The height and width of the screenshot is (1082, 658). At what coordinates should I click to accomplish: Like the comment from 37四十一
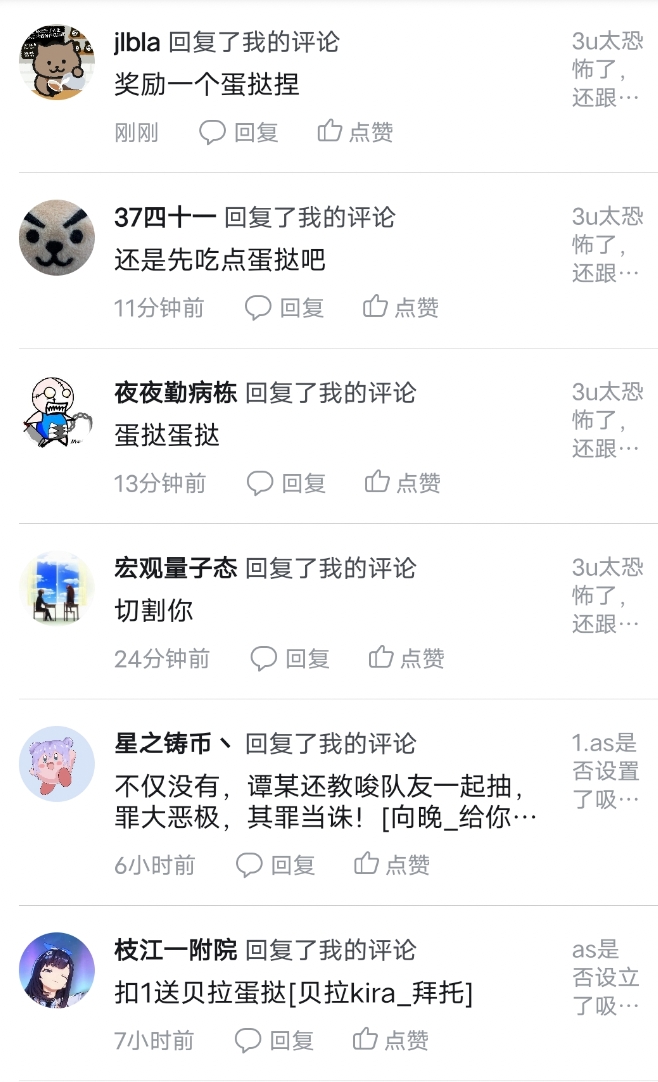[401, 308]
